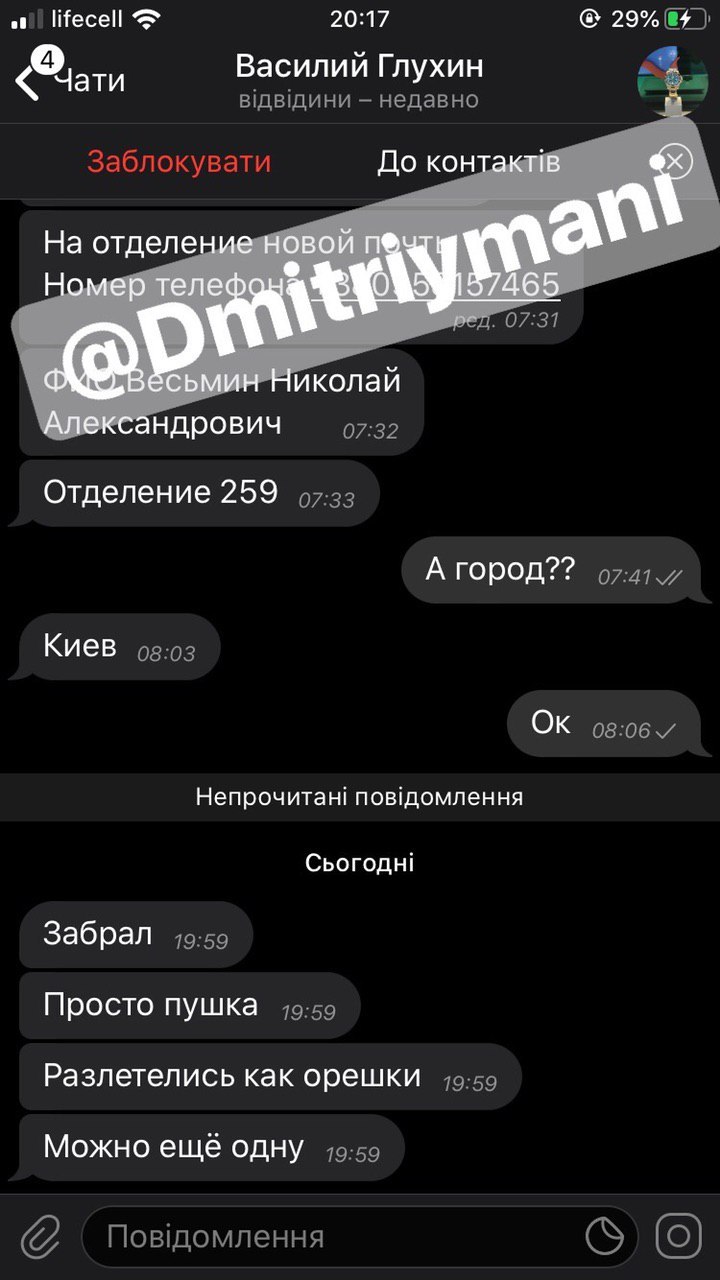The width and height of the screenshot is (720, 1280).
Task: Tap the underlined phone number link
Action: [x=435, y=284]
